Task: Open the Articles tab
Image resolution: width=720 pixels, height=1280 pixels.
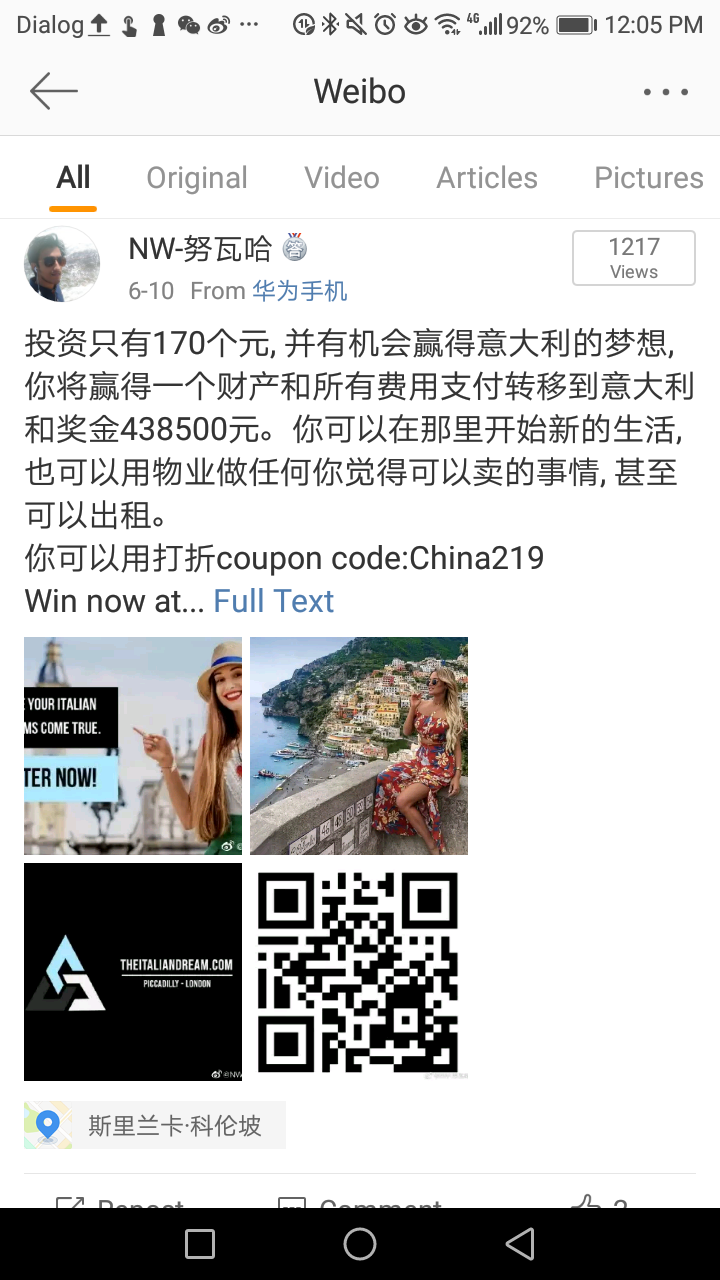Action: (486, 177)
